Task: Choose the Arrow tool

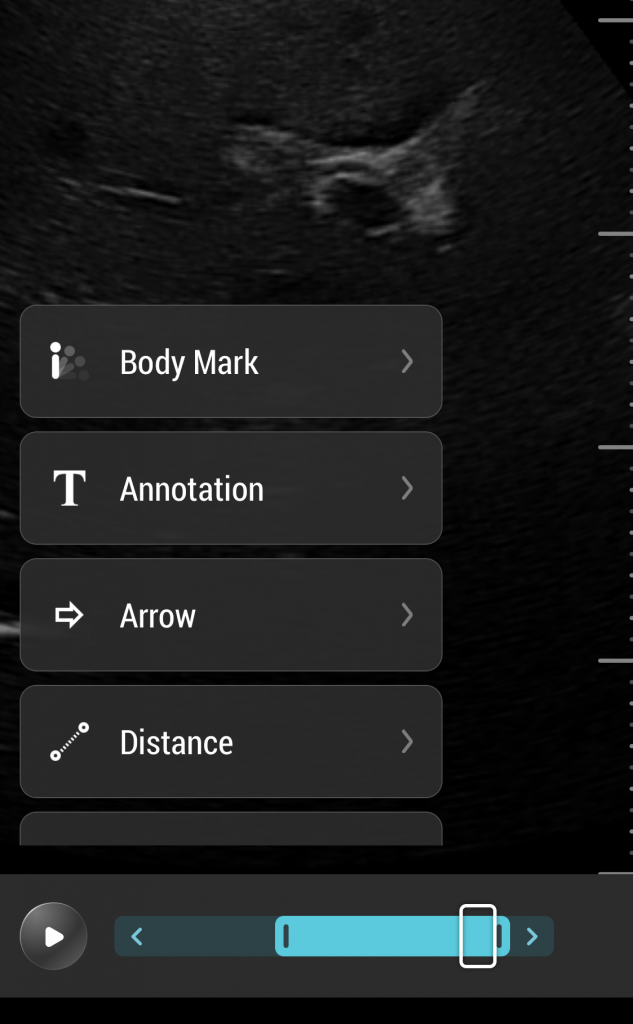Action: coord(231,616)
